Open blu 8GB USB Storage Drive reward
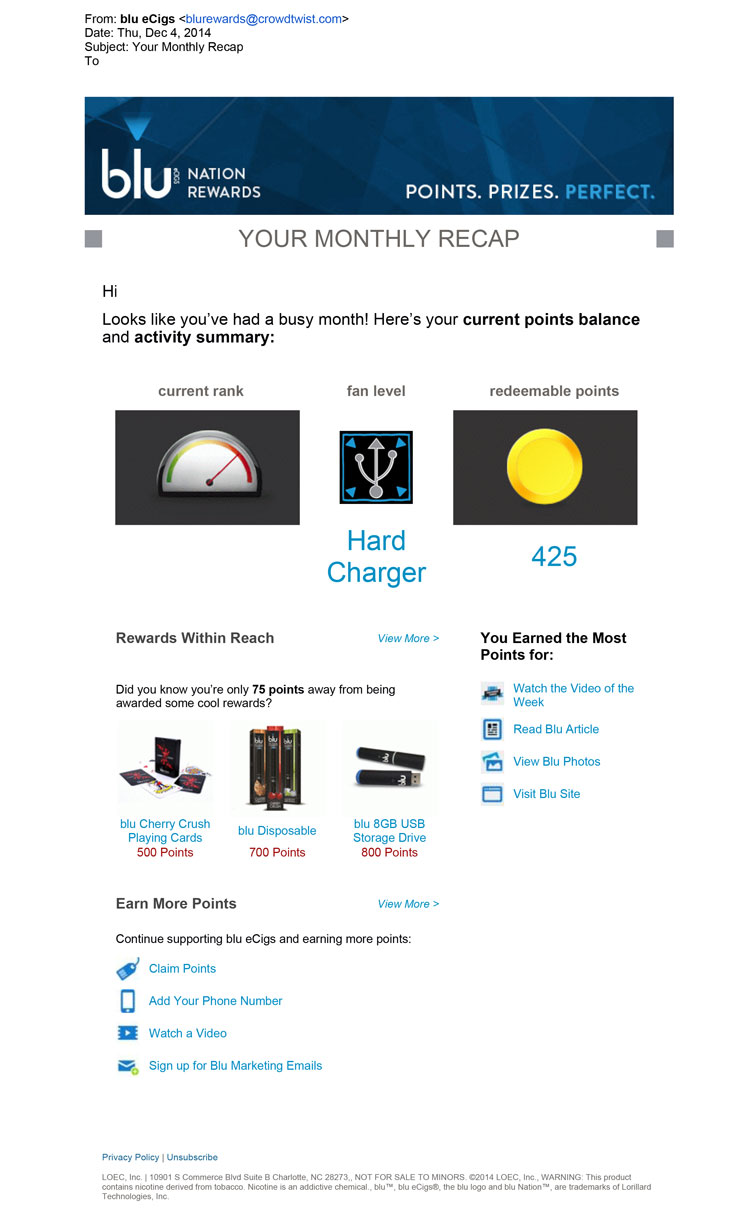This screenshot has width=750, height=1214. [389, 830]
